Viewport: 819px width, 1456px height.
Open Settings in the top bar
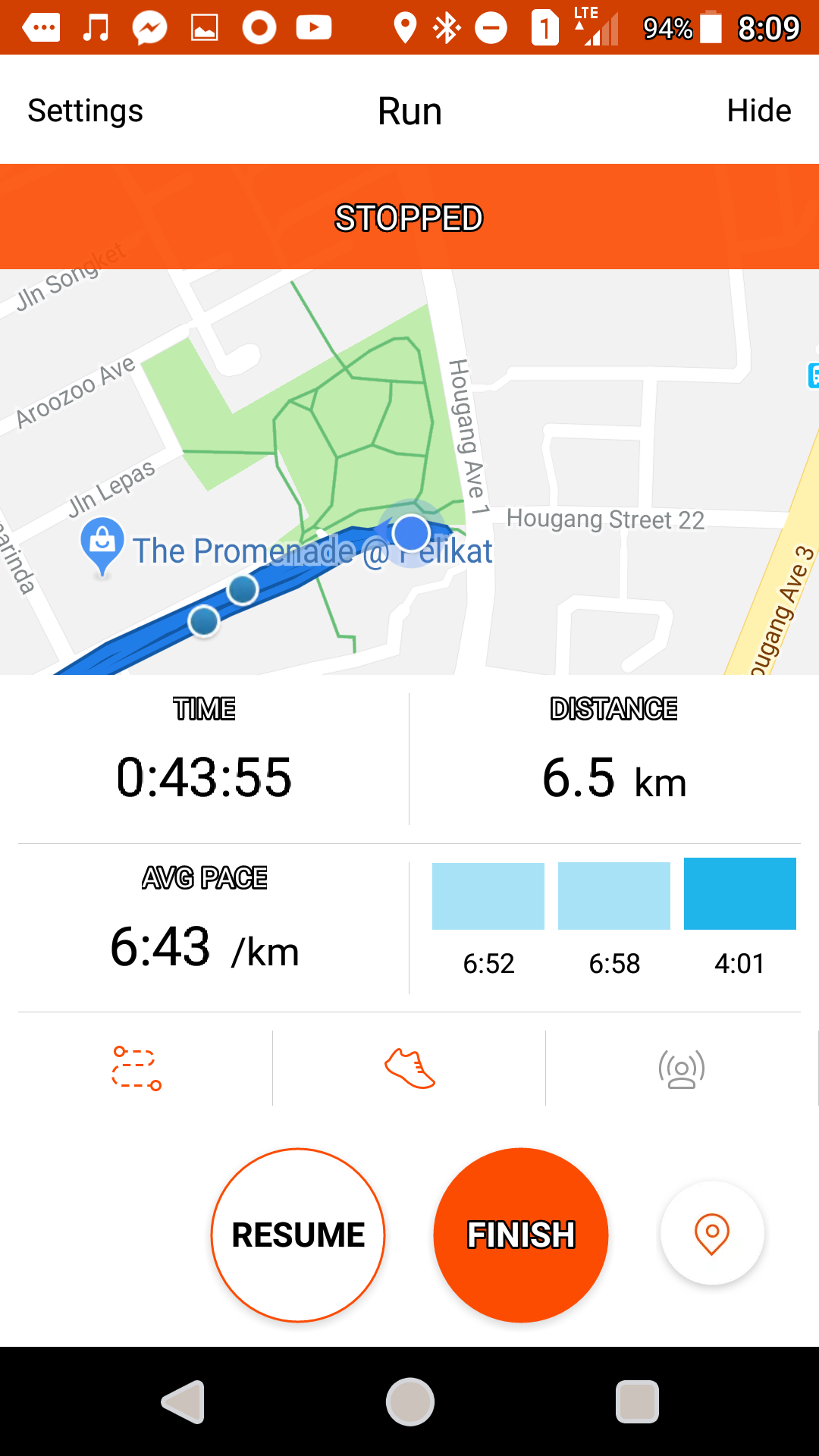click(x=85, y=111)
